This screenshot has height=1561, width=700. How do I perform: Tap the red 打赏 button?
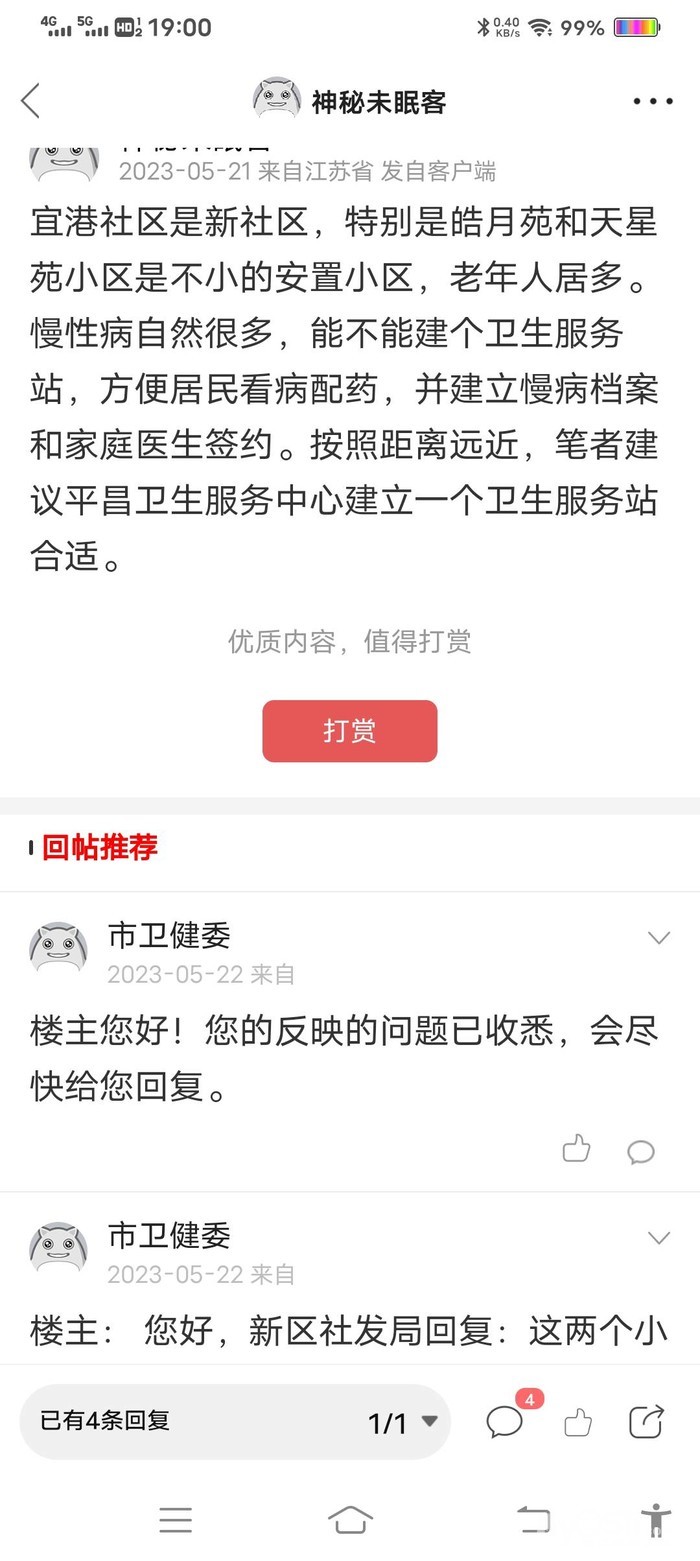point(349,731)
